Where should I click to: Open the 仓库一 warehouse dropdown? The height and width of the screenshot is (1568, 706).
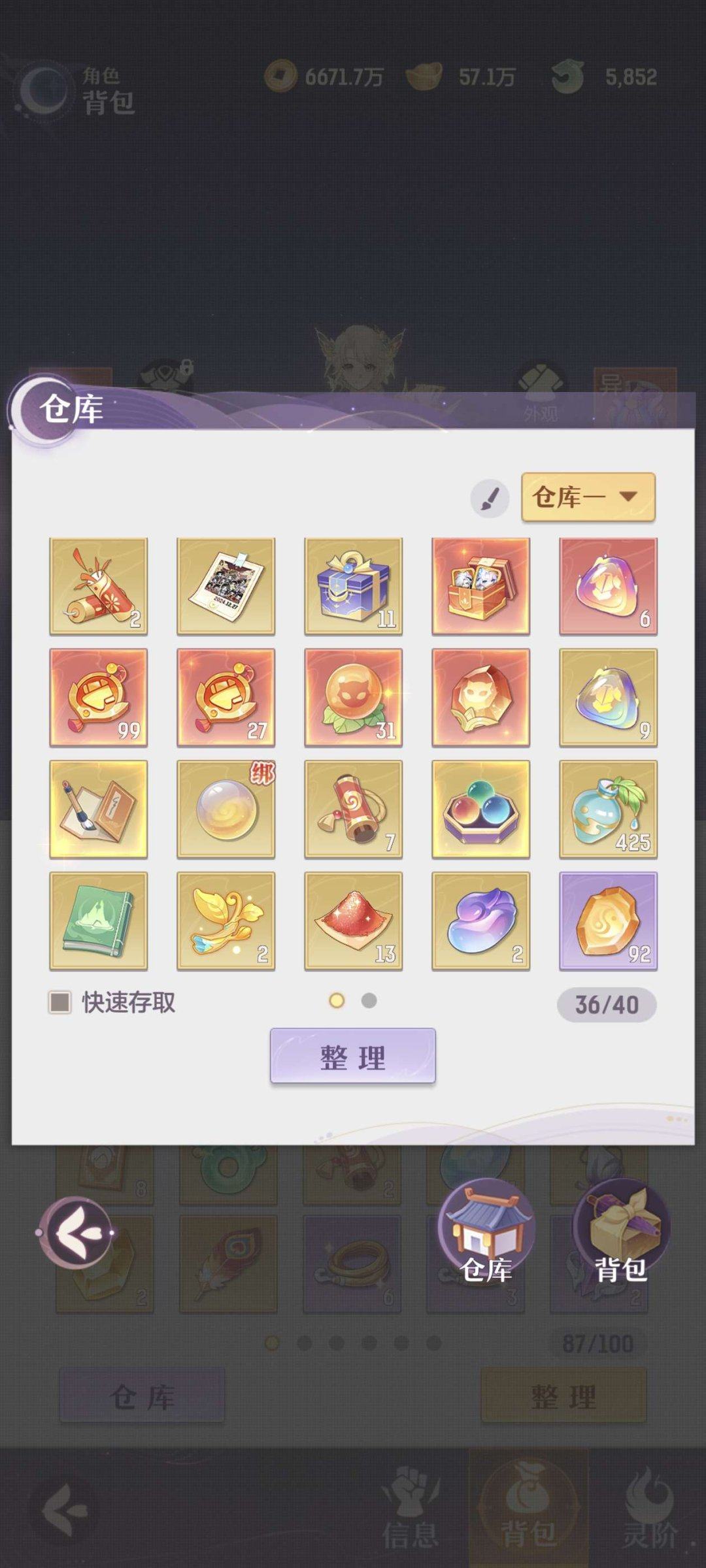click(588, 497)
